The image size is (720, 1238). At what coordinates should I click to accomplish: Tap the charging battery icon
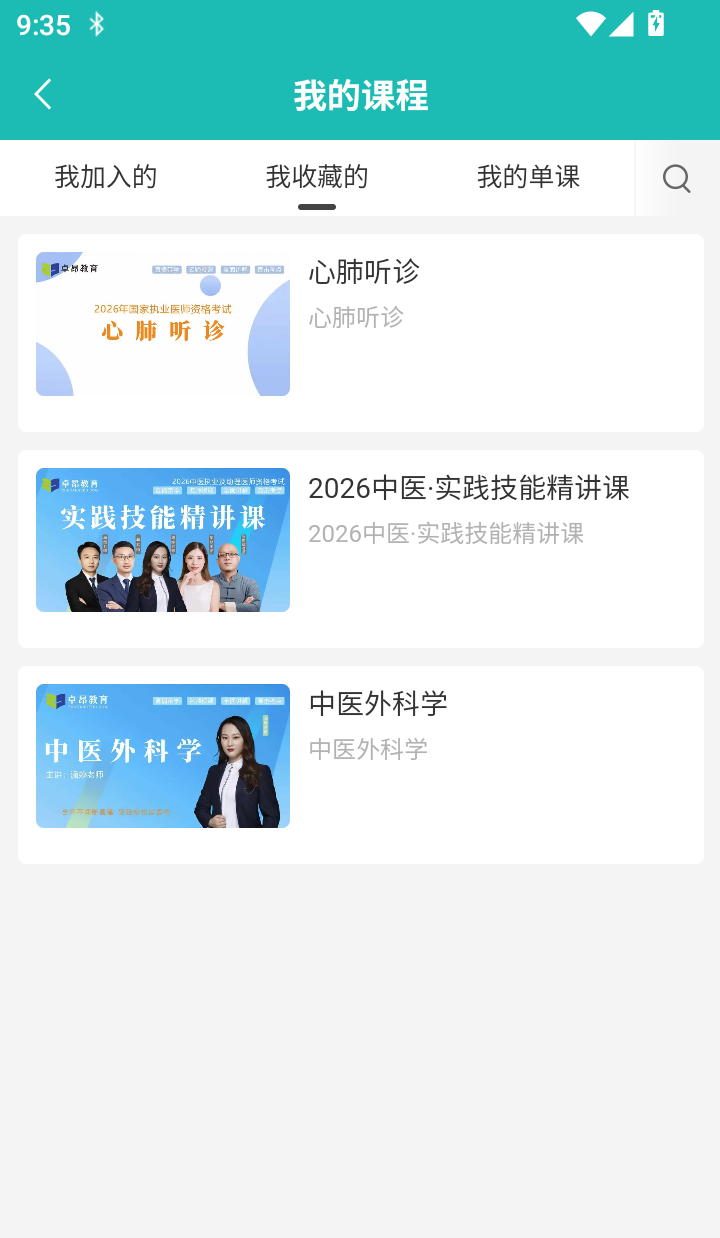656,24
